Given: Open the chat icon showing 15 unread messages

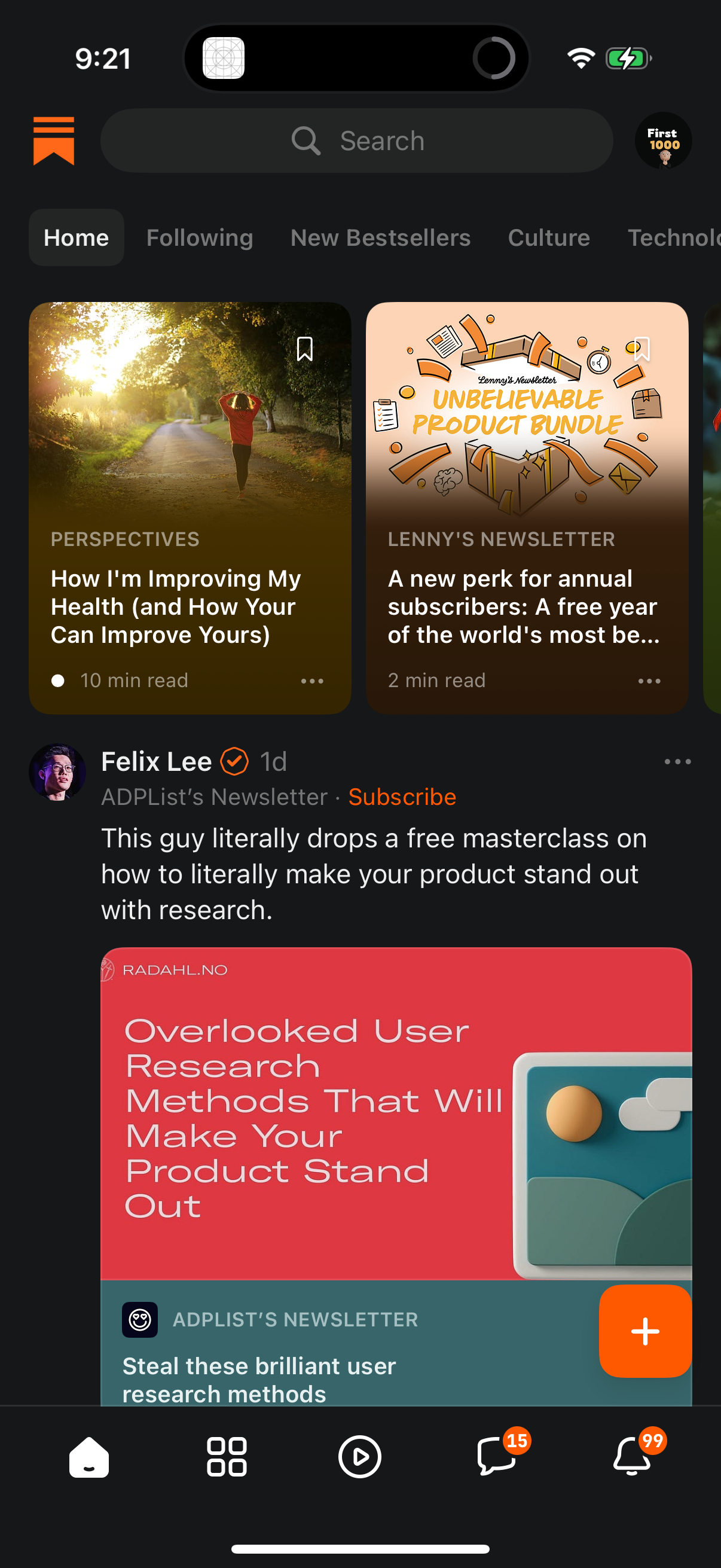Looking at the screenshot, I should [x=495, y=1457].
